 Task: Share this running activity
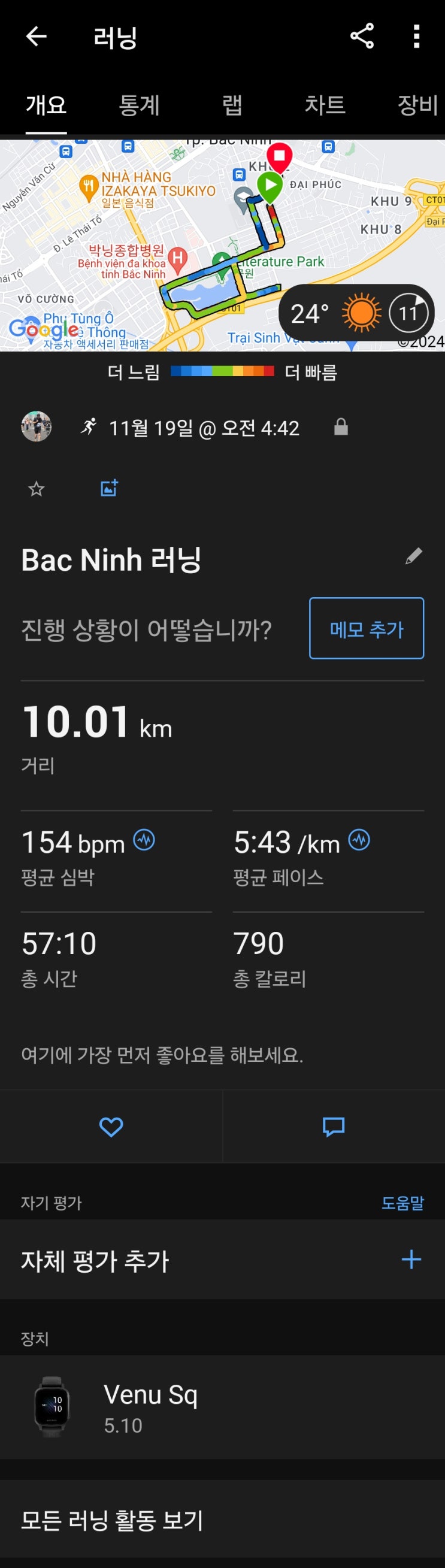point(362,37)
